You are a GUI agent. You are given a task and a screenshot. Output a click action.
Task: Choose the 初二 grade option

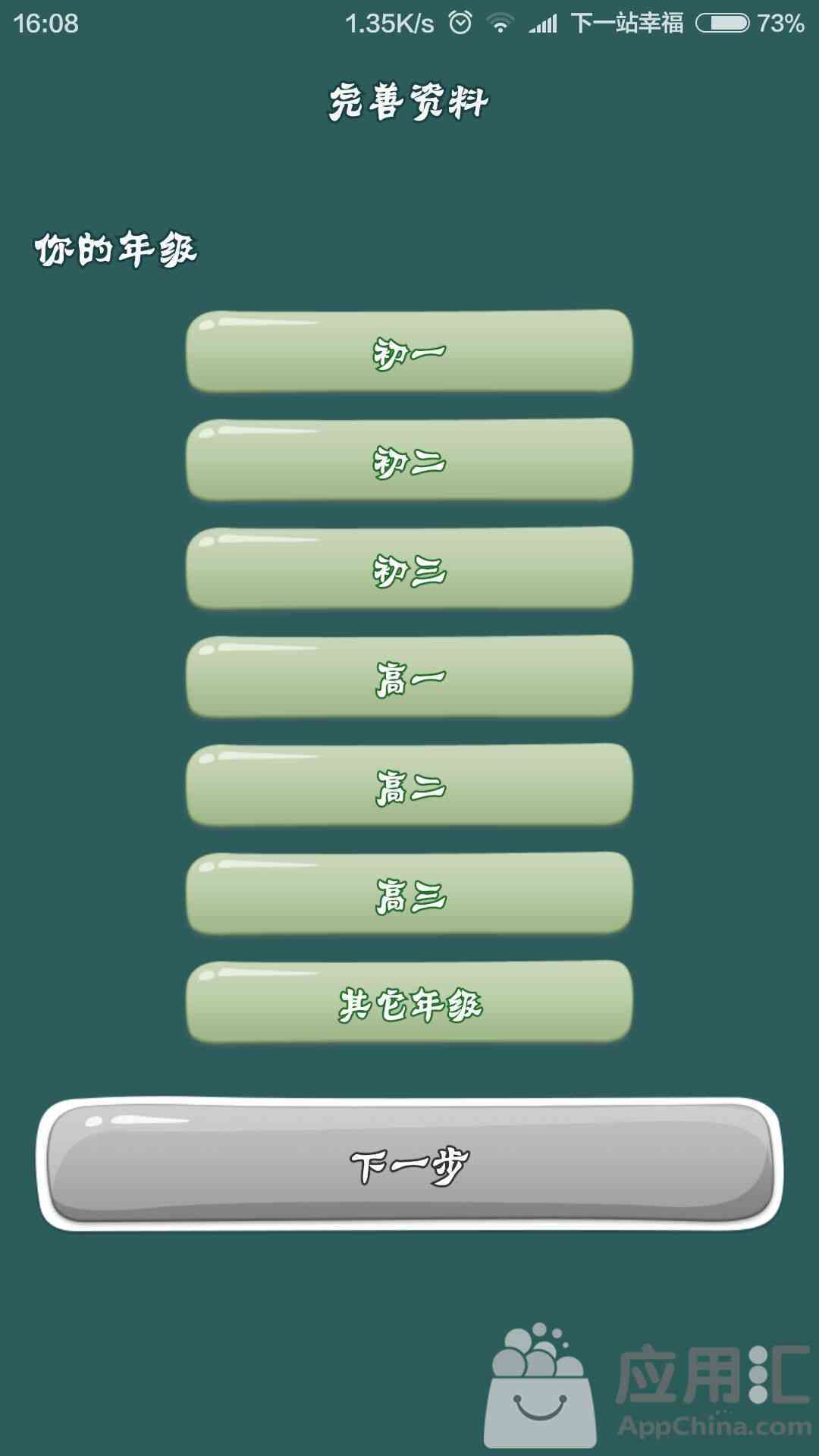[409, 460]
